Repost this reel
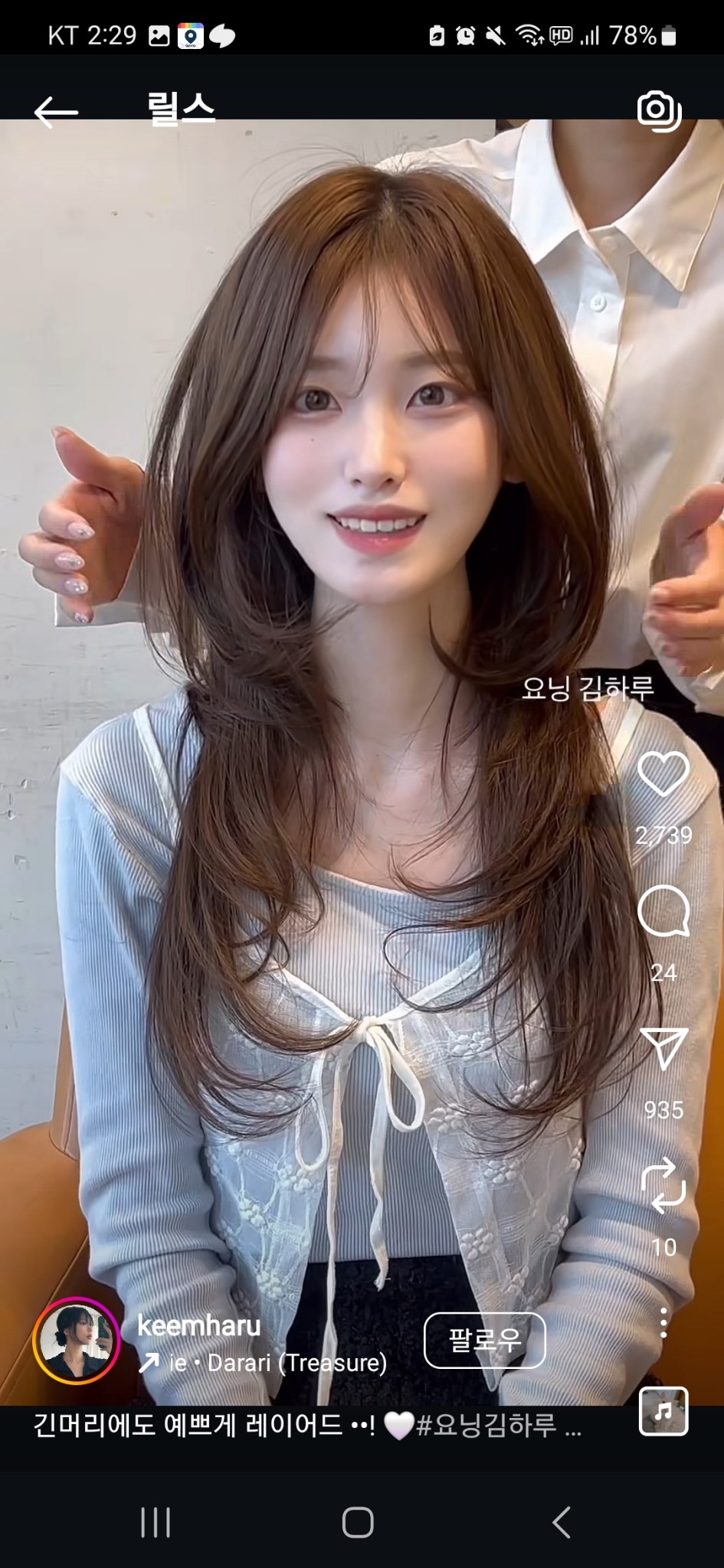Viewport: 724px width, 1568px height. pos(663,1185)
